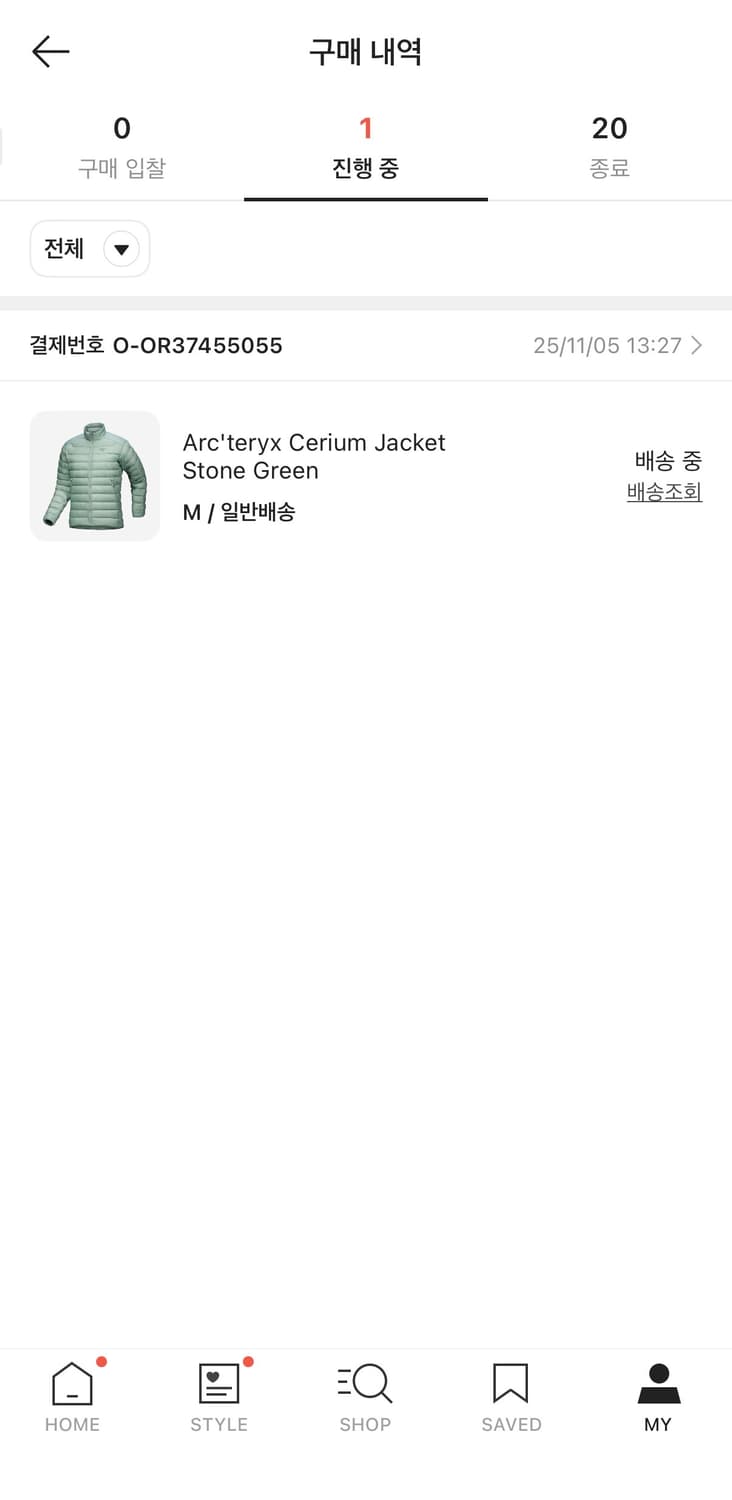Screen dimensions: 732x1500
Task: Tap the HOME icon in bottom navigation
Action: pos(71,1383)
